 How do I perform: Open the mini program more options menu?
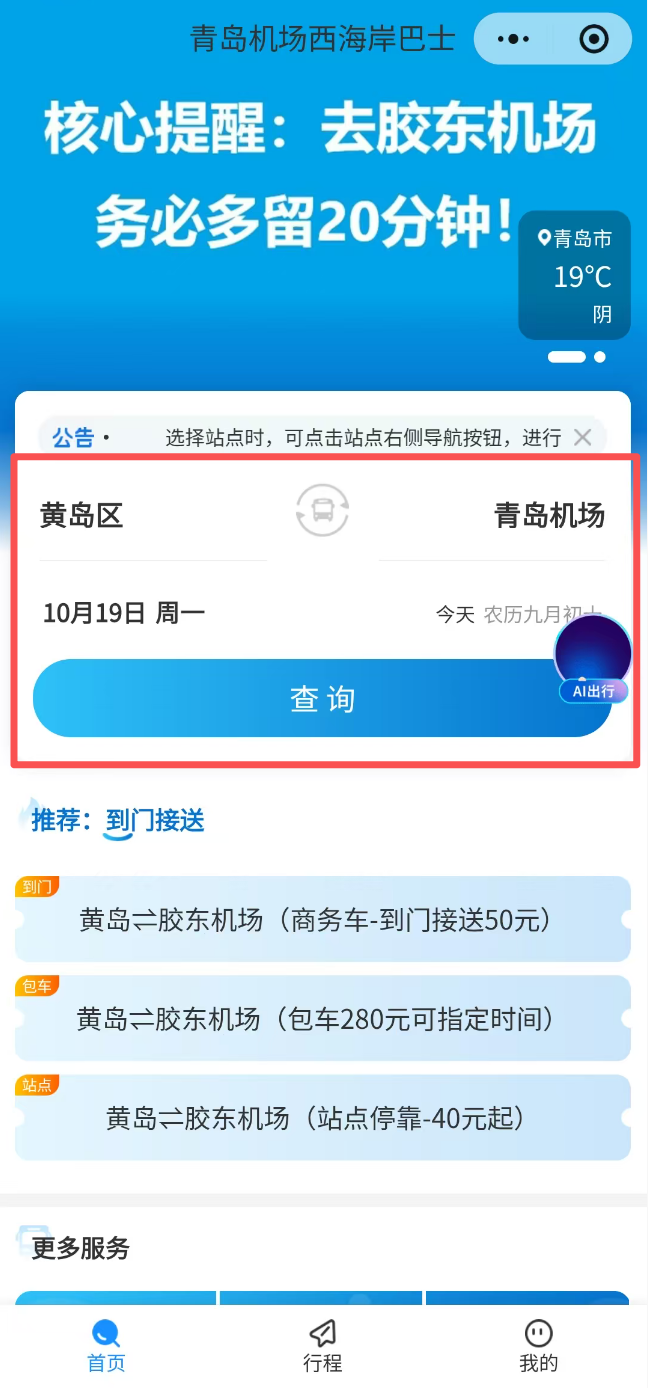(513, 39)
